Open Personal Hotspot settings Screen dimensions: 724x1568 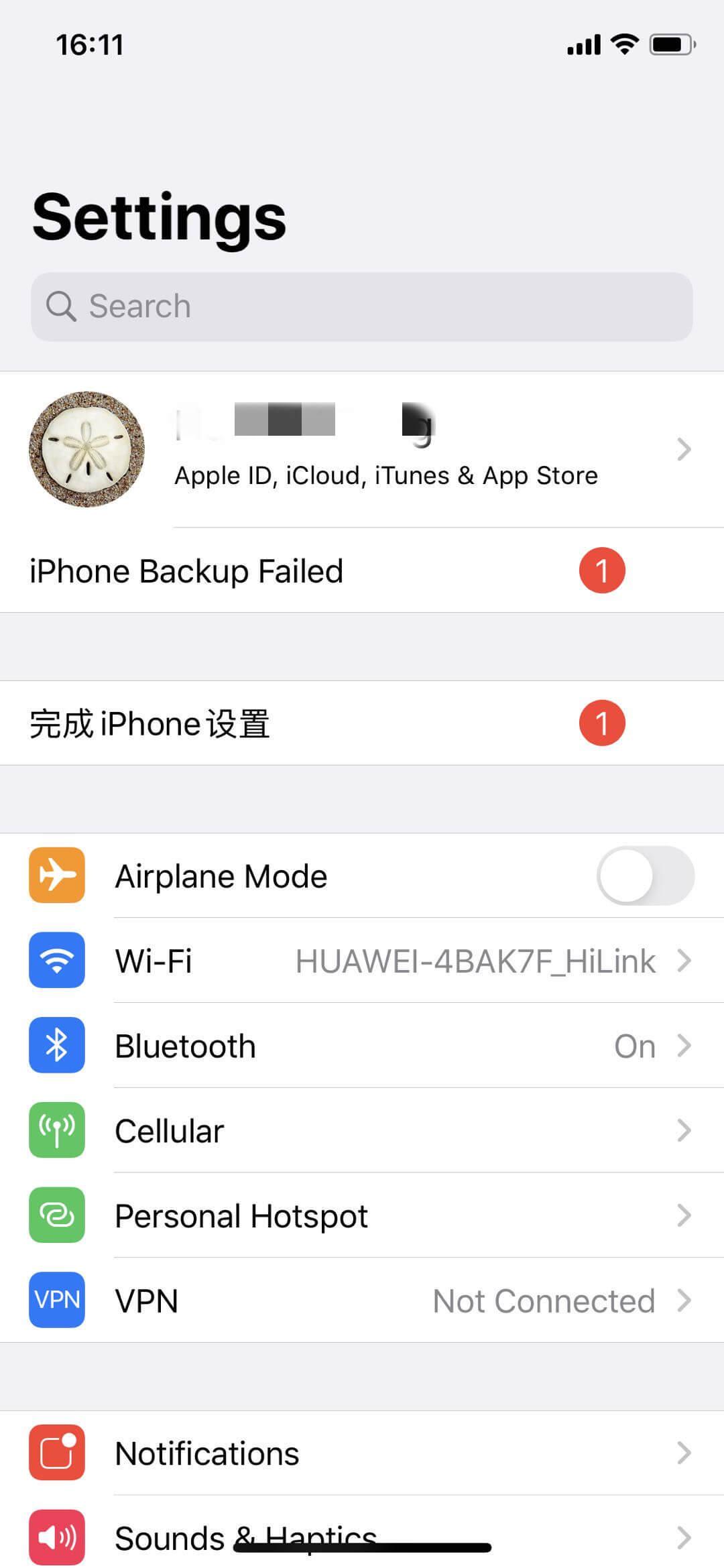point(362,1215)
